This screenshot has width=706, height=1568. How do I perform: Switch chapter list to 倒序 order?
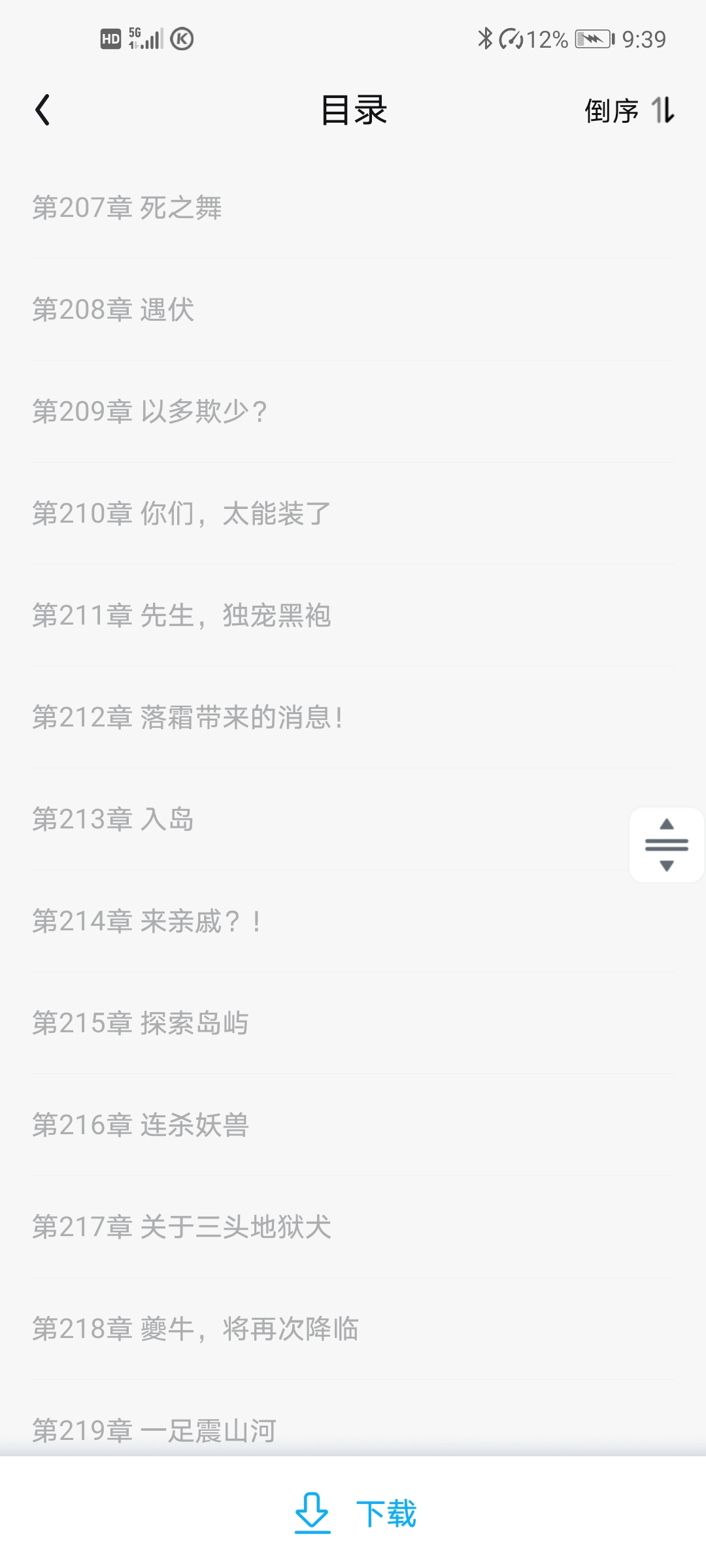pyautogui.click(x=629, y=110)
